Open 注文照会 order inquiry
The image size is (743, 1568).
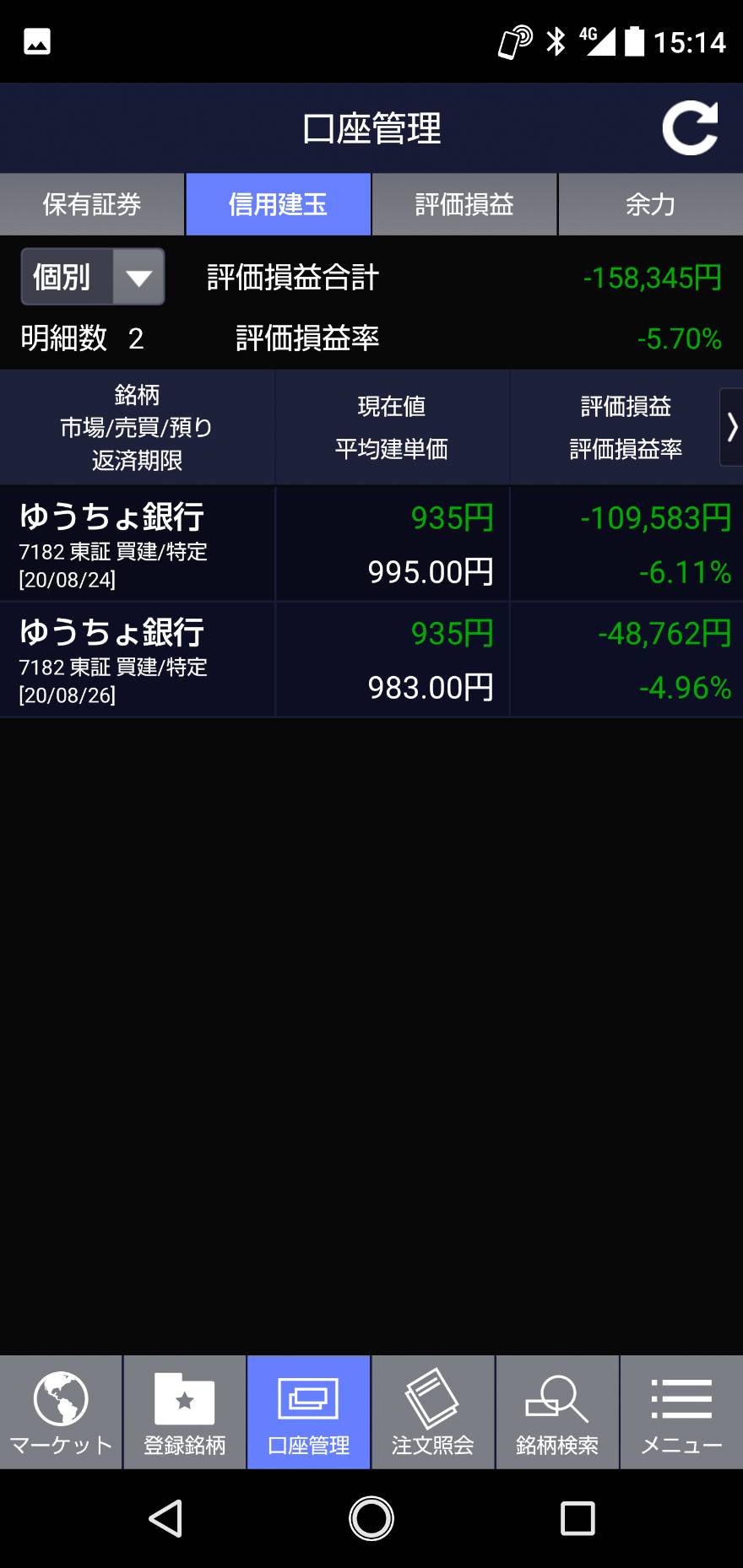pyautogui.click(x=432, y=1413)
